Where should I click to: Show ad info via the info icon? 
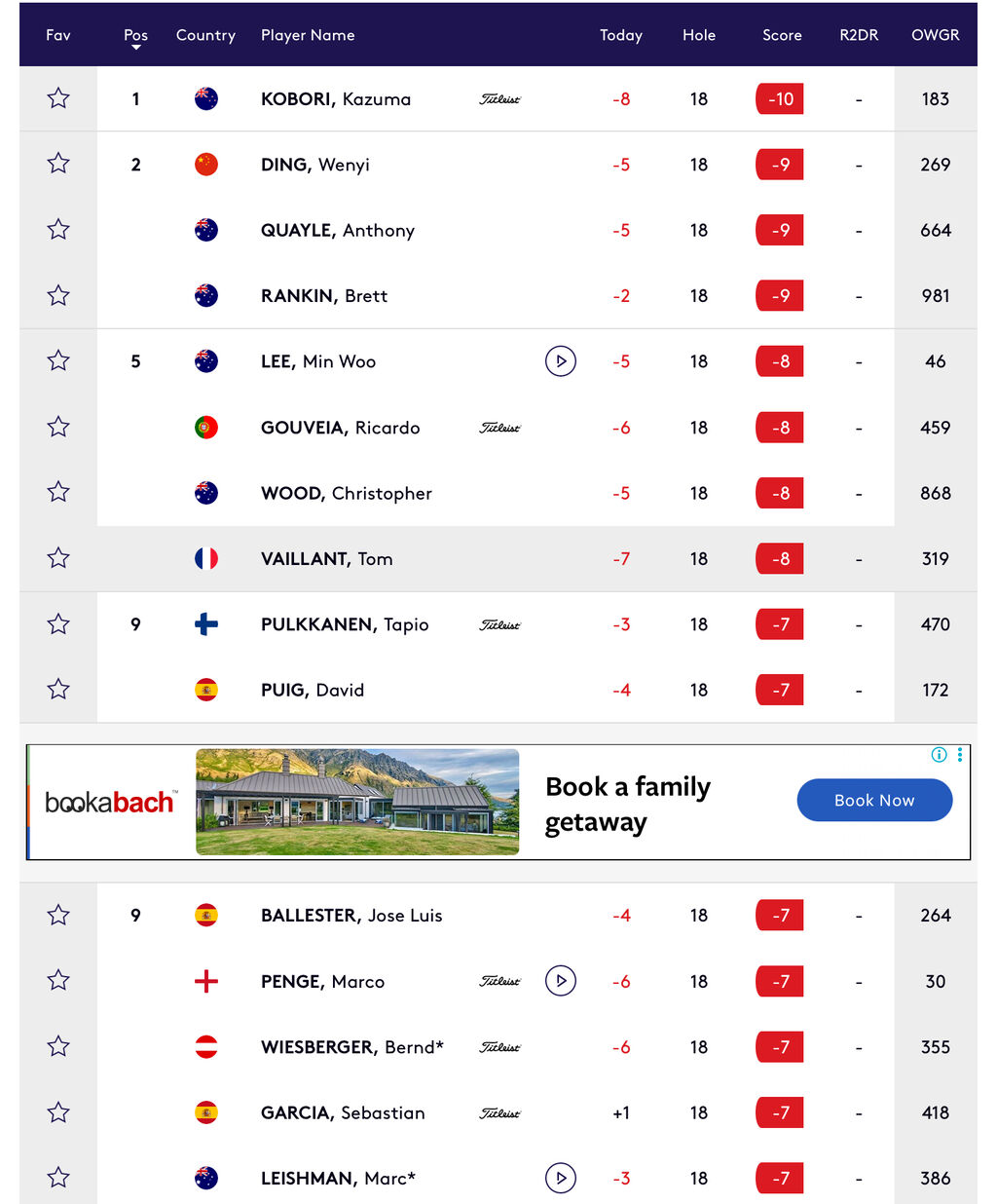[940, 755]
